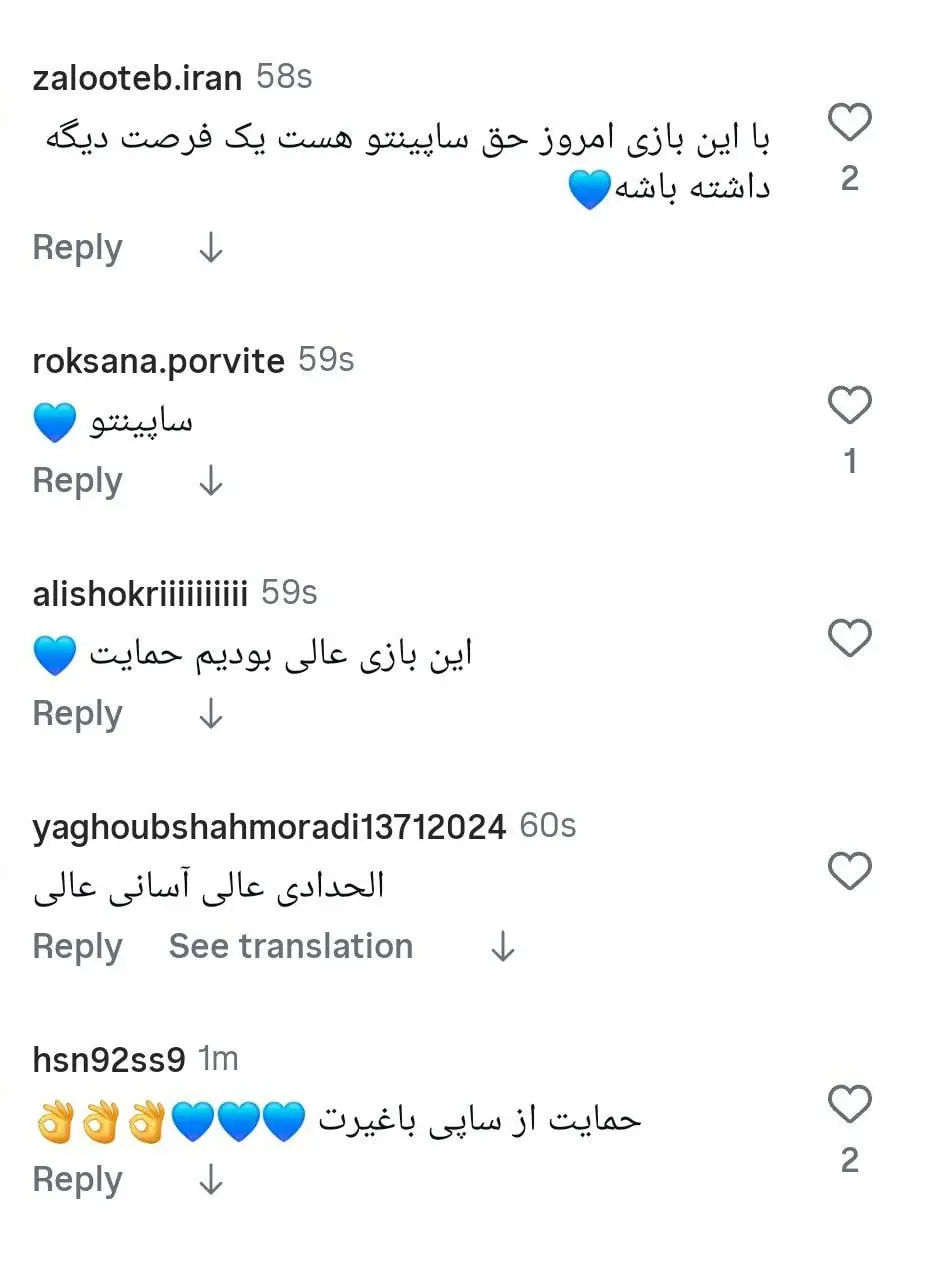Reply to hsn92ss9's comment
The width and height of the screenshot is (929, 1270).
(77, 1180)
